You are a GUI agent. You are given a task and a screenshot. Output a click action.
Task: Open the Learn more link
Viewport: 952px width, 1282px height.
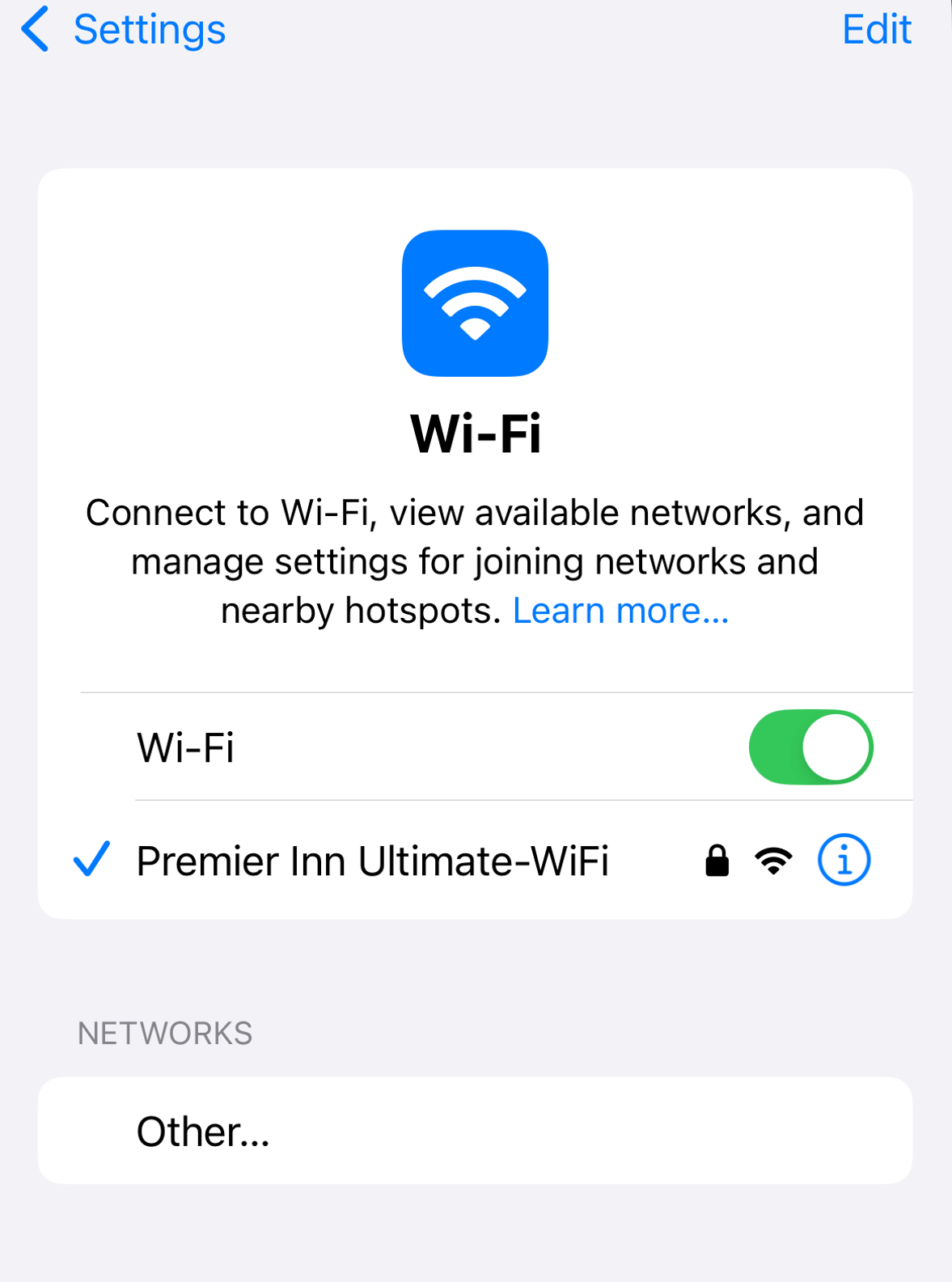tap(620, 611)
